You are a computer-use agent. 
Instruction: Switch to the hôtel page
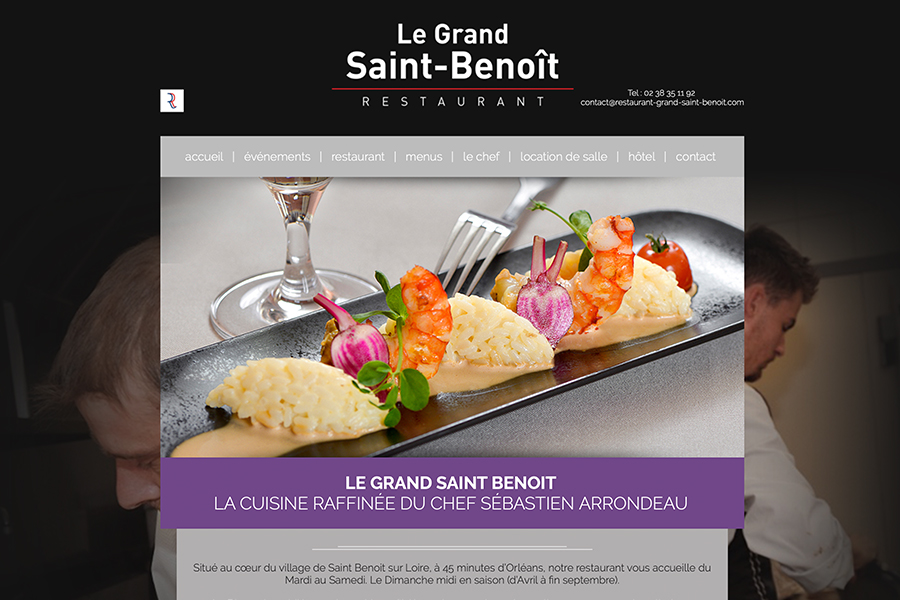pyautogui.click(x=642, y=157)
